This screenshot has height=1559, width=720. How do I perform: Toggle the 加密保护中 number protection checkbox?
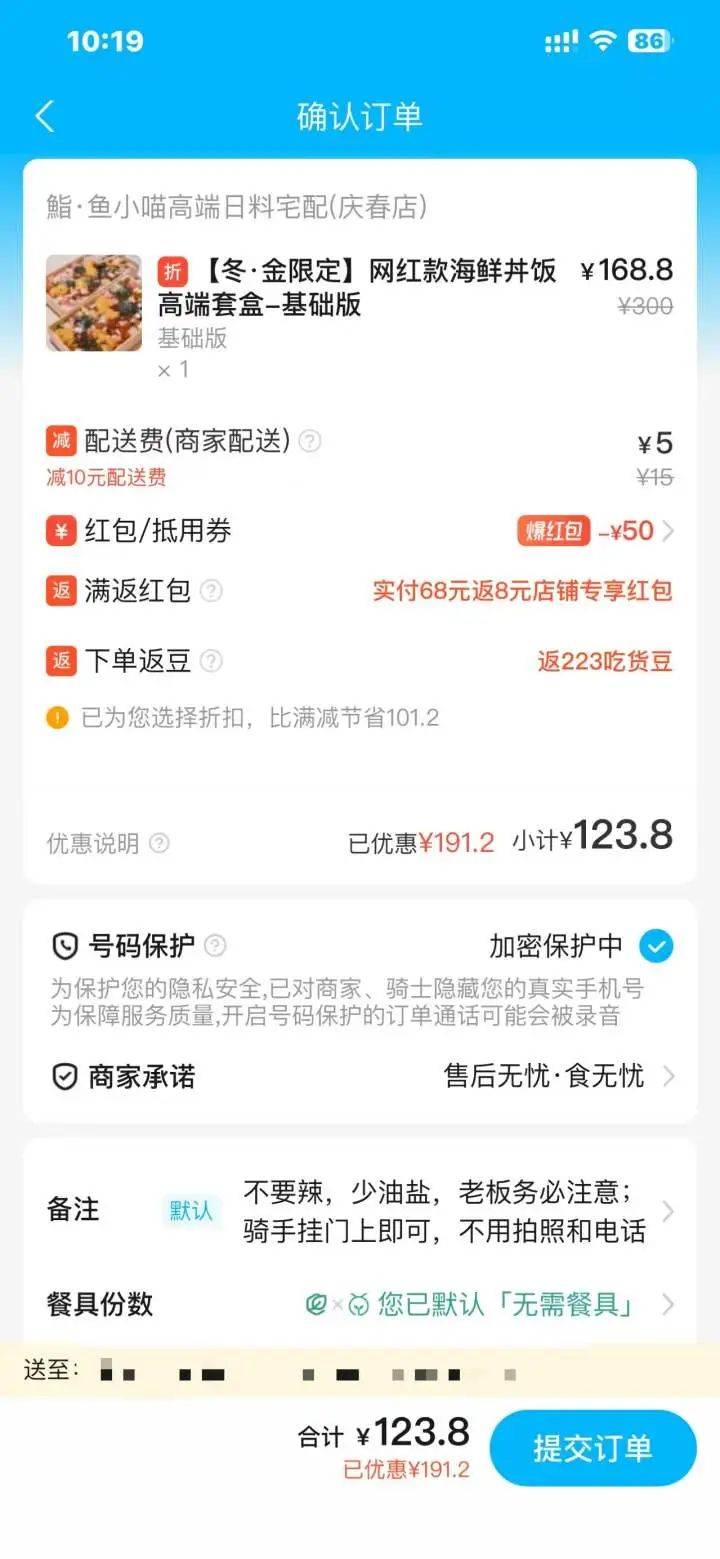pyautogui.click(x=656, y=945)
